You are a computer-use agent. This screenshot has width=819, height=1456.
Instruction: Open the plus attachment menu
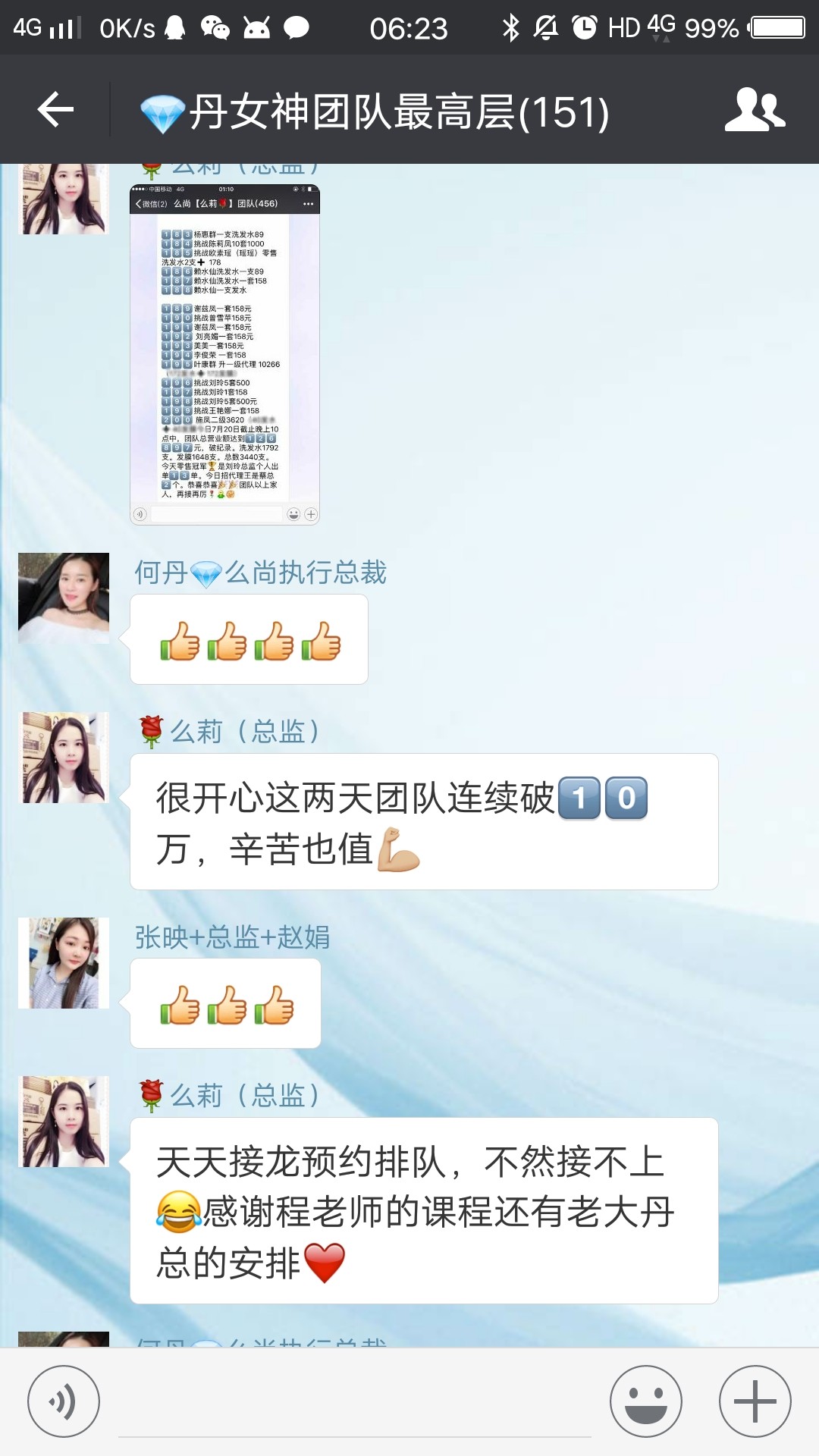click(755, 1401)
